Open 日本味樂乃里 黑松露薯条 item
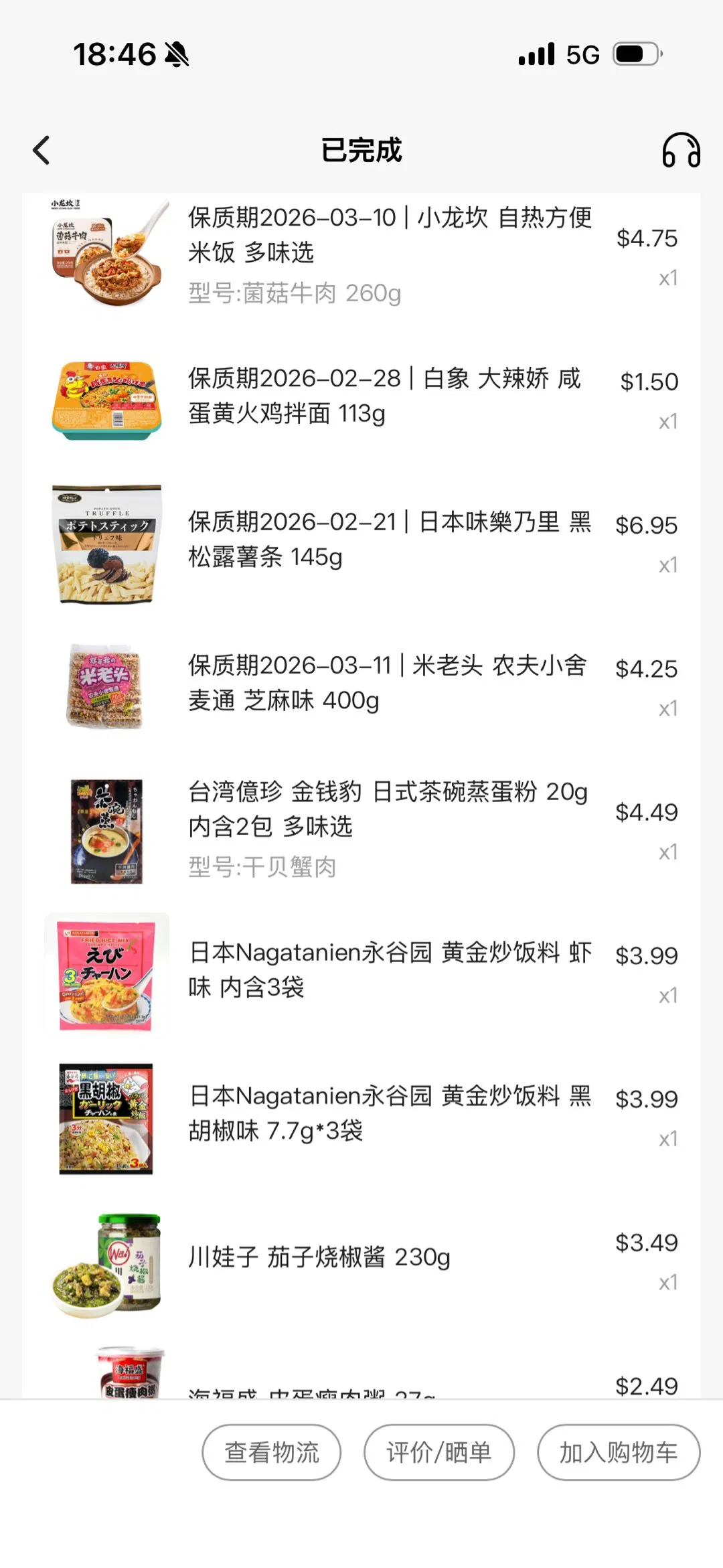Viewport: 723px width, 1568px height. pyautogui.click(x=388, y=539)
